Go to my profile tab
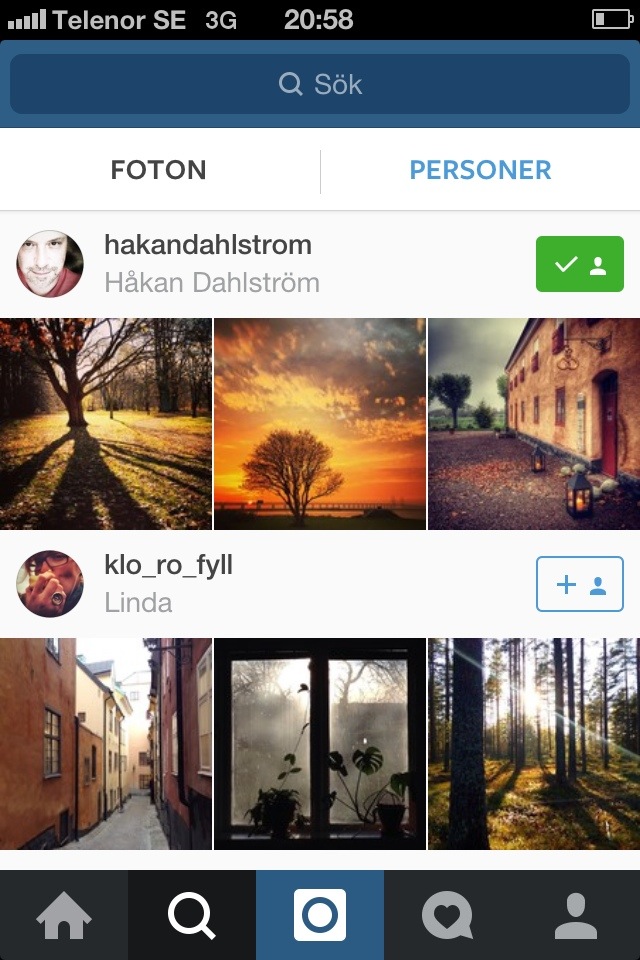Viewport: 640px width, 960px height. (576, 915)
